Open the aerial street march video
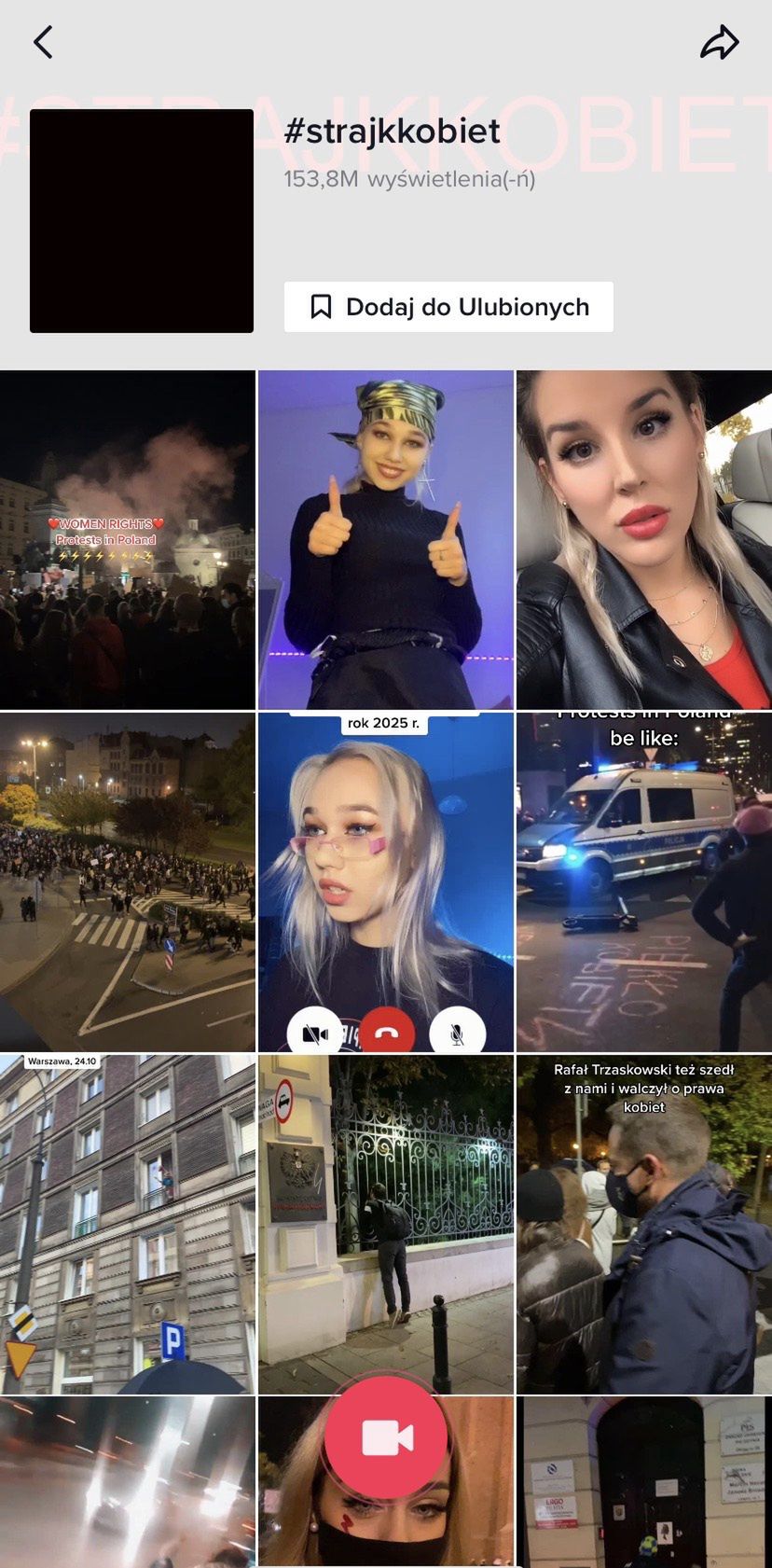Image resolution: width=772 pixels, height=1568 pixels. [128, 881]
